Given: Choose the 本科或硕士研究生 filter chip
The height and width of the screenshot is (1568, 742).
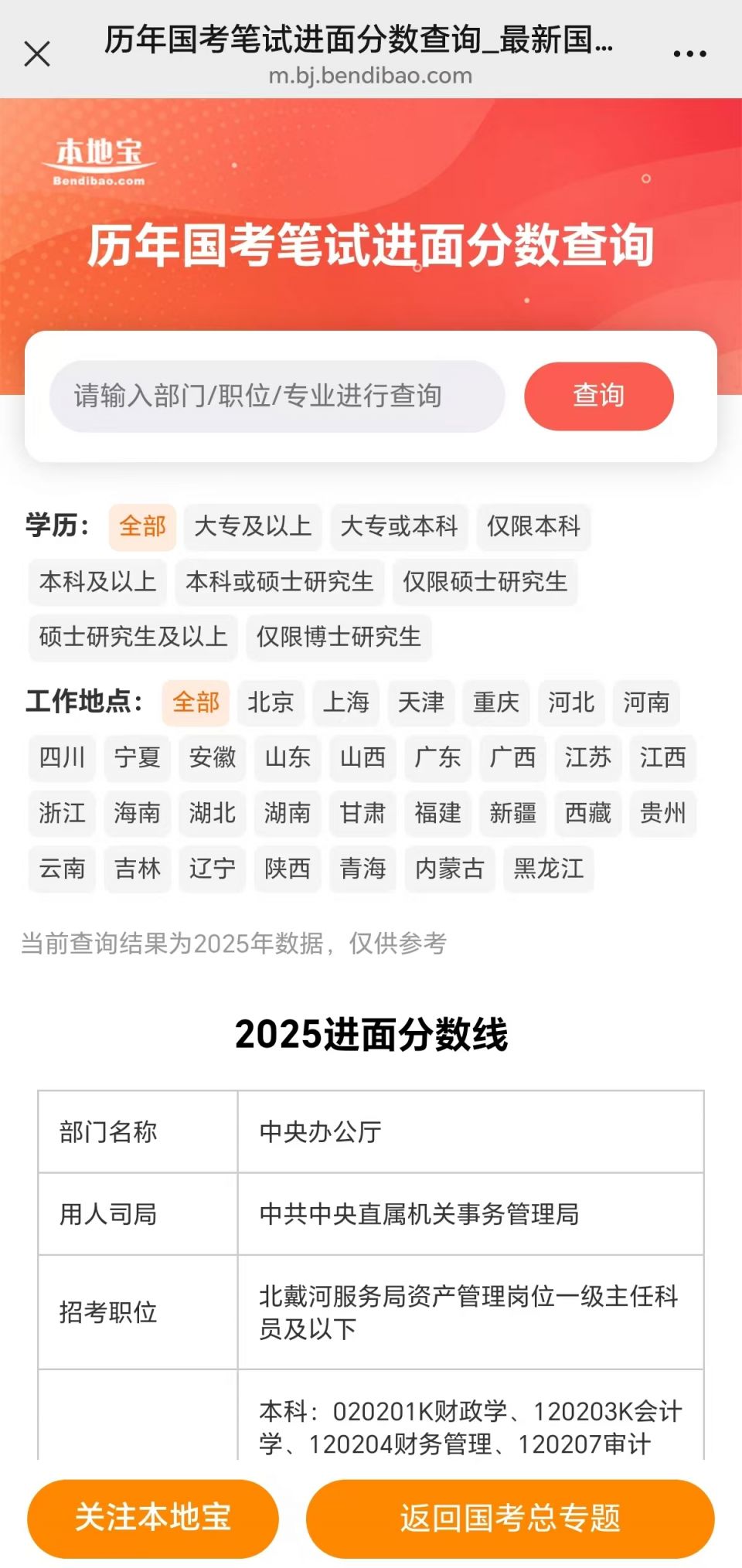Looking at the screenshot, I should pyautogui.click(x=280, y=582).
